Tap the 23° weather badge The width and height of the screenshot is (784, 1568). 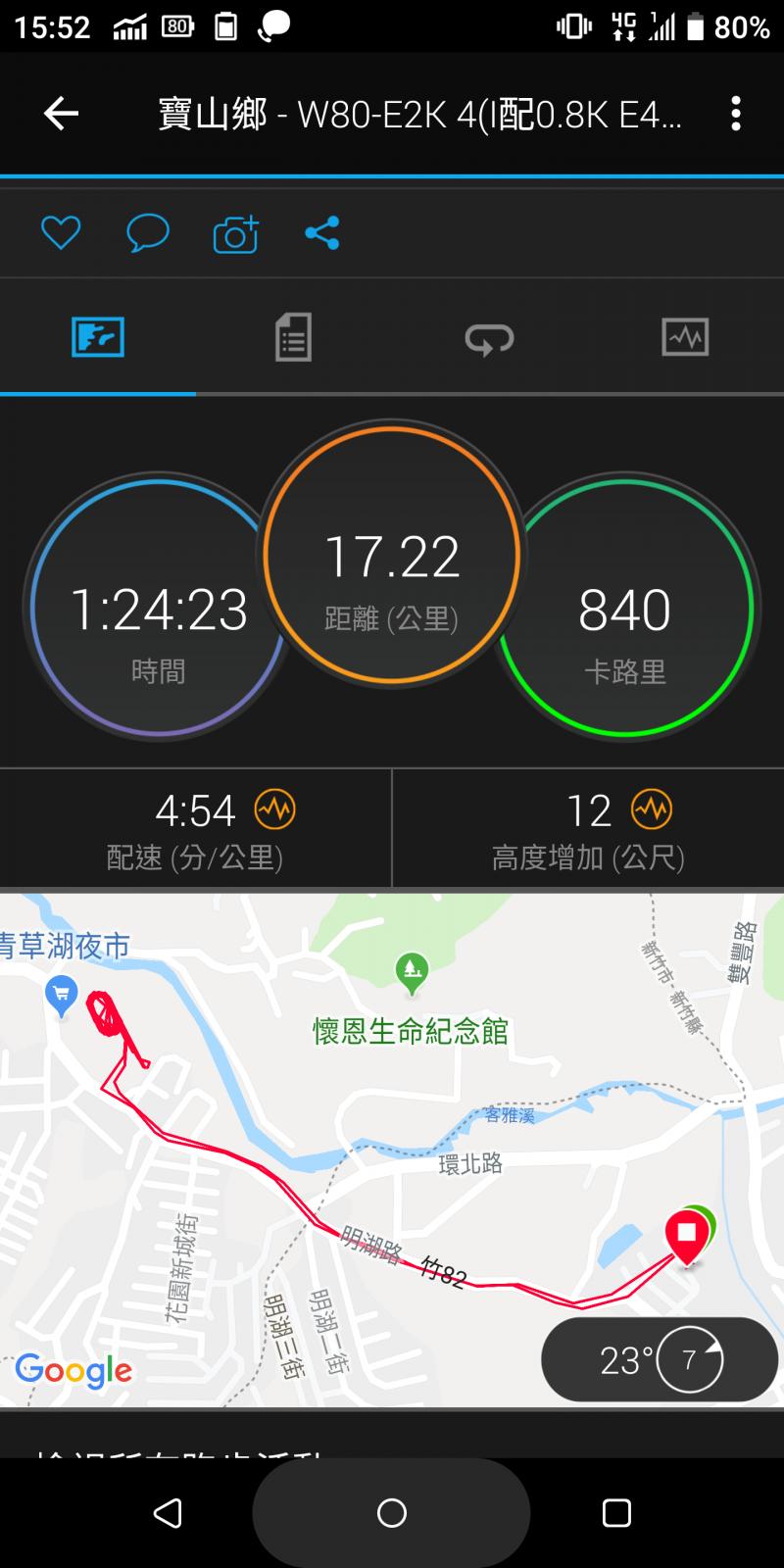point(660,1360)
